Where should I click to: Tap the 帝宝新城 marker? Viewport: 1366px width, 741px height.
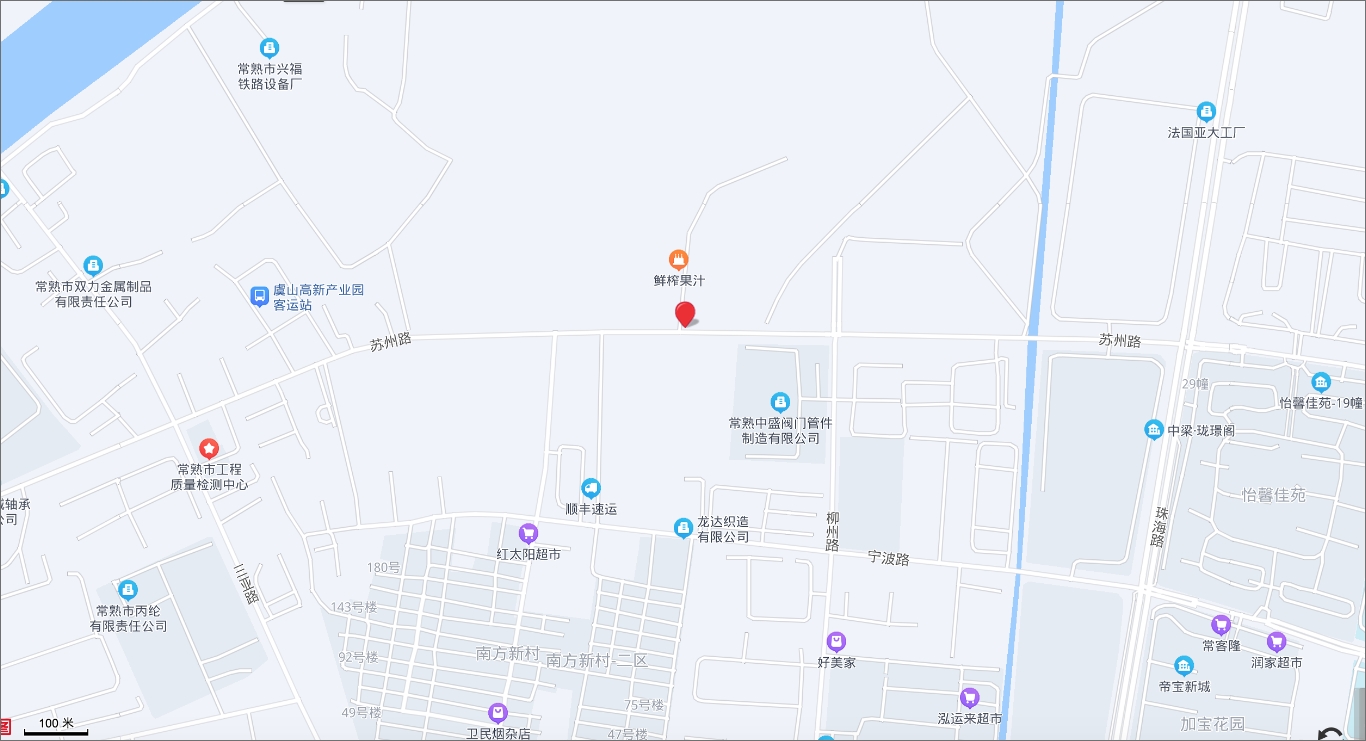tap(1184, 666)
